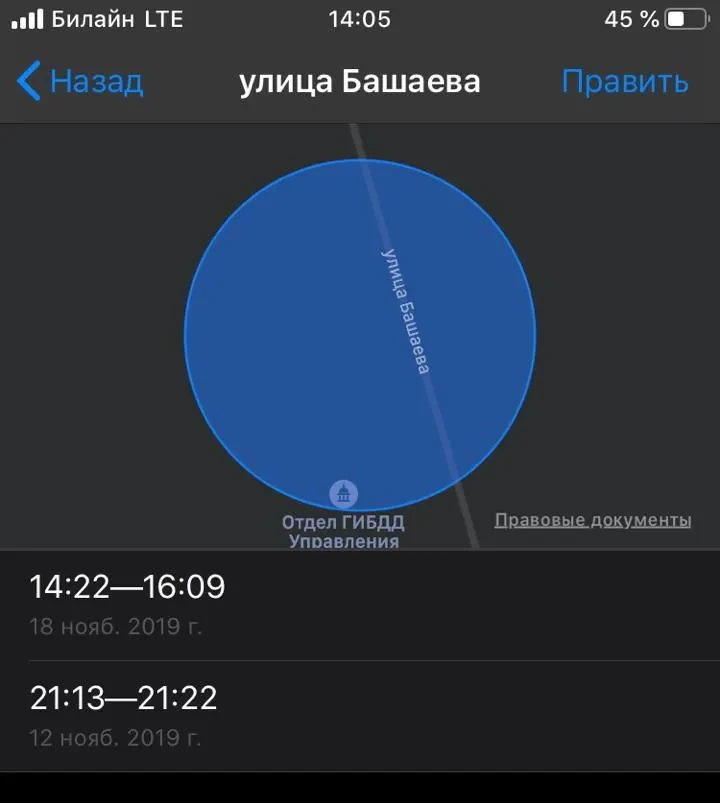Open the Правовые документы link
This screenshot has width=720, height=803.
pos(593,520)
